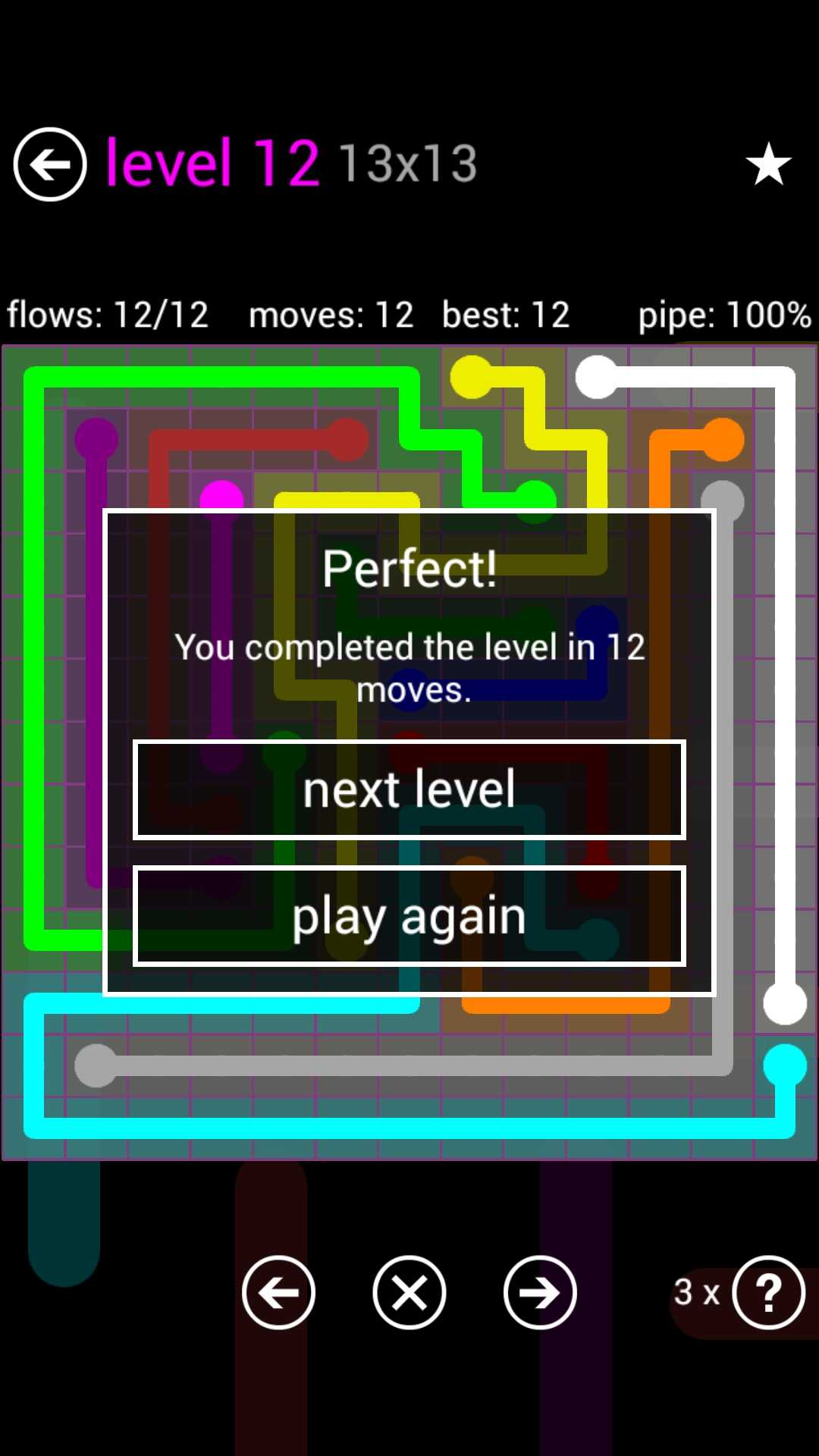
Task: Use a hint with the question mark
Action: click(x=768, y=1293)
